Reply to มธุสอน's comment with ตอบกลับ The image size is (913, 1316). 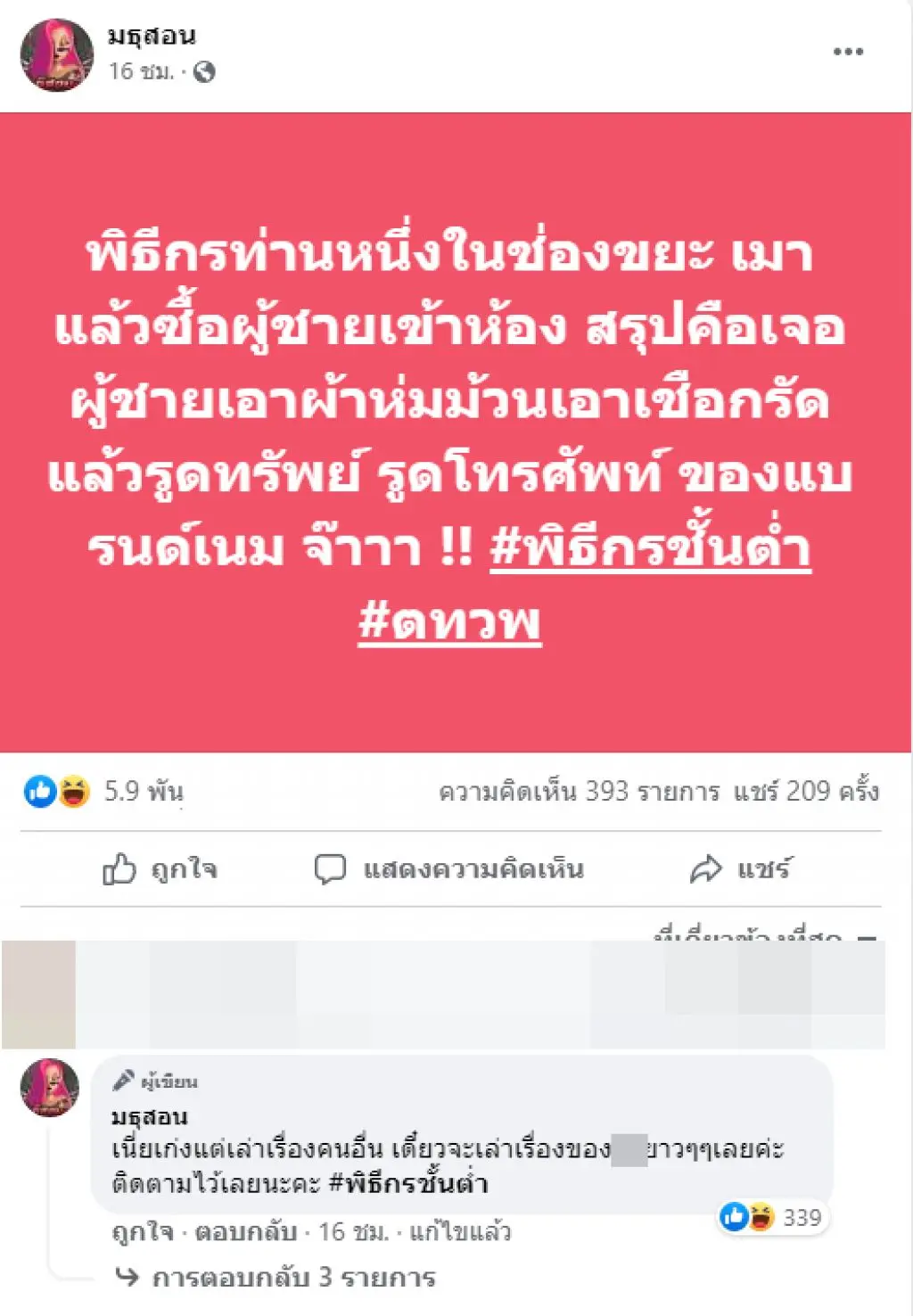tap(245, 1232)
